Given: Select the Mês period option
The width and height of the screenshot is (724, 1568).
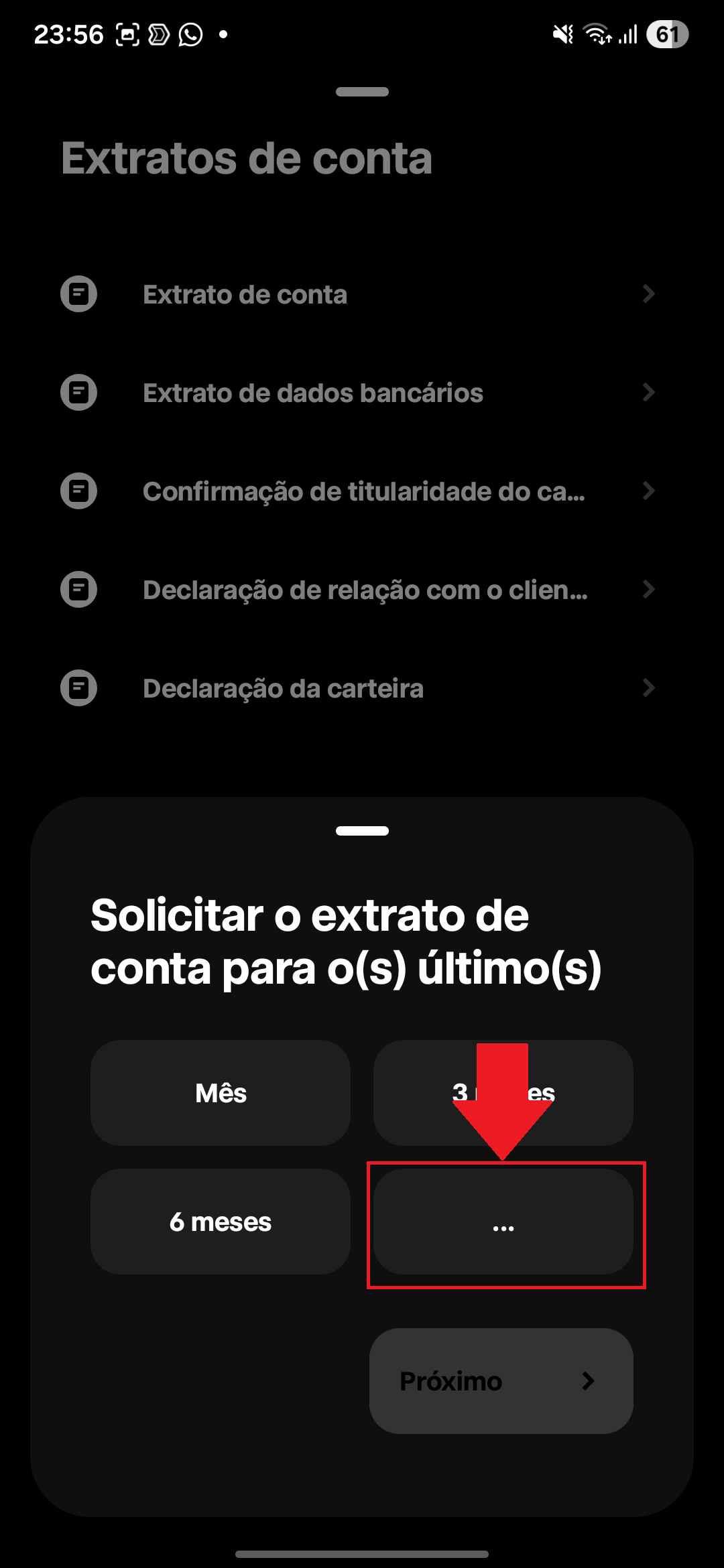Looking at the screenshot, I should (221, 1093).
